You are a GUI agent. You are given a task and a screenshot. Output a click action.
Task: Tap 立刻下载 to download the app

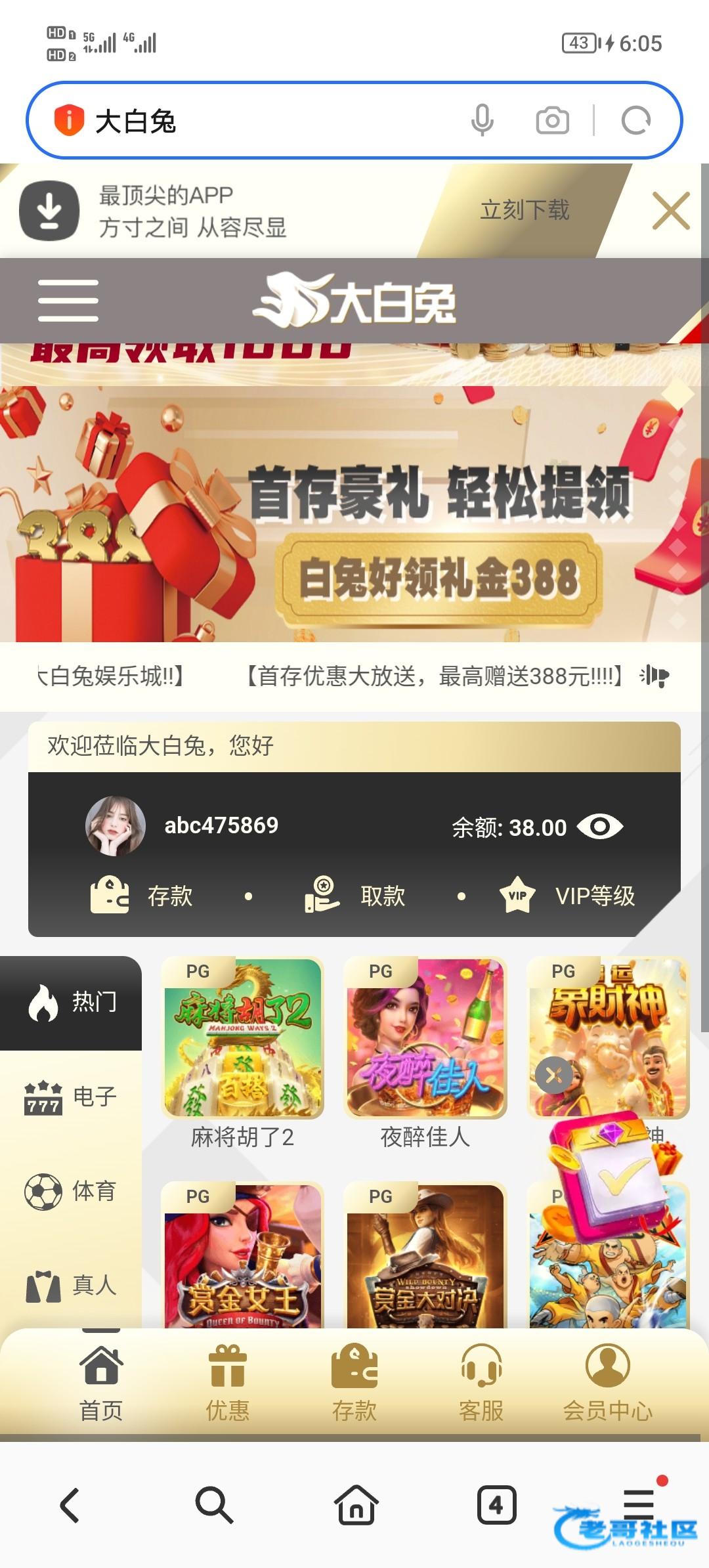[x=525, y=210]
